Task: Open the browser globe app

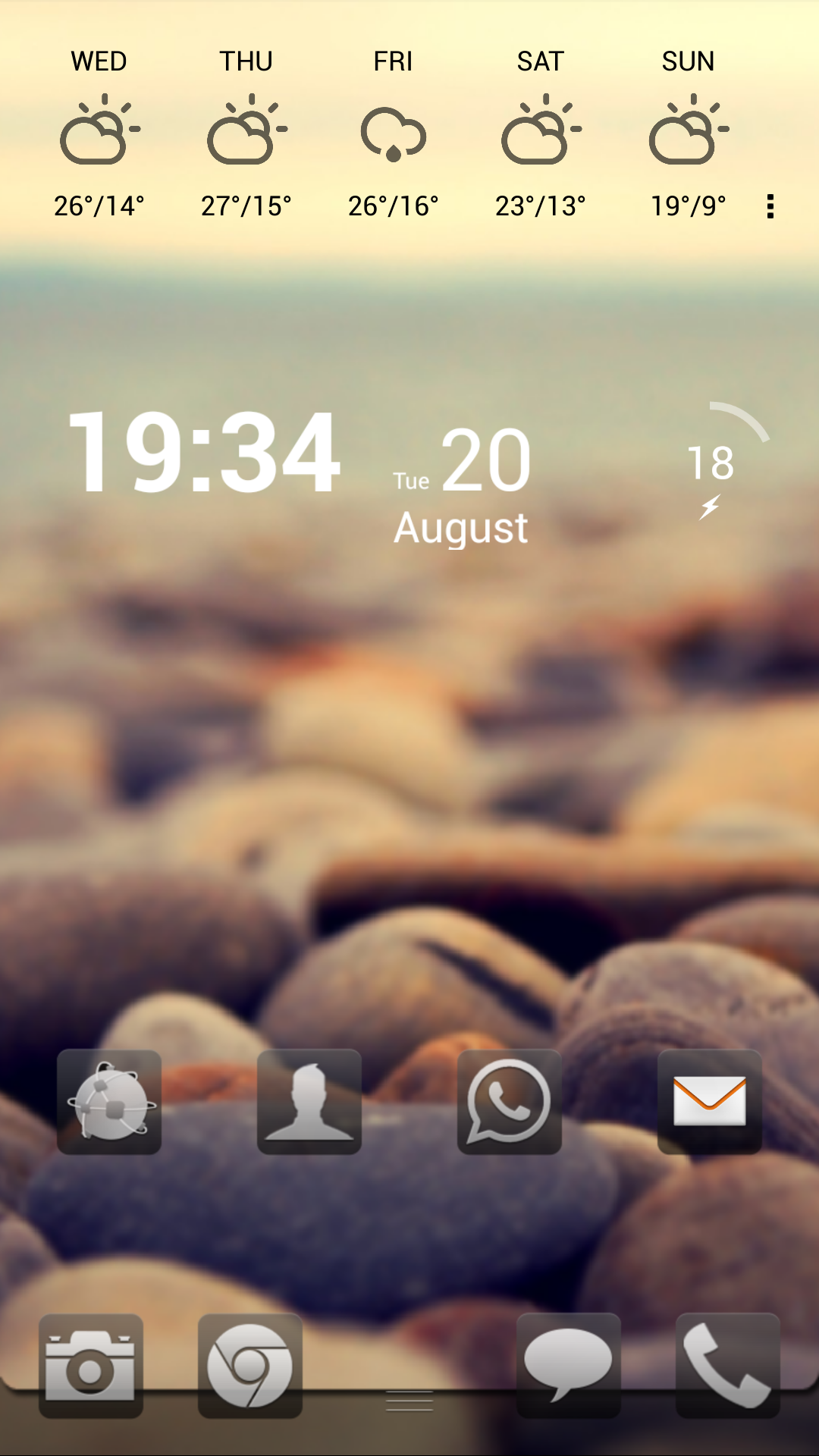Action: coord(109,1102)
